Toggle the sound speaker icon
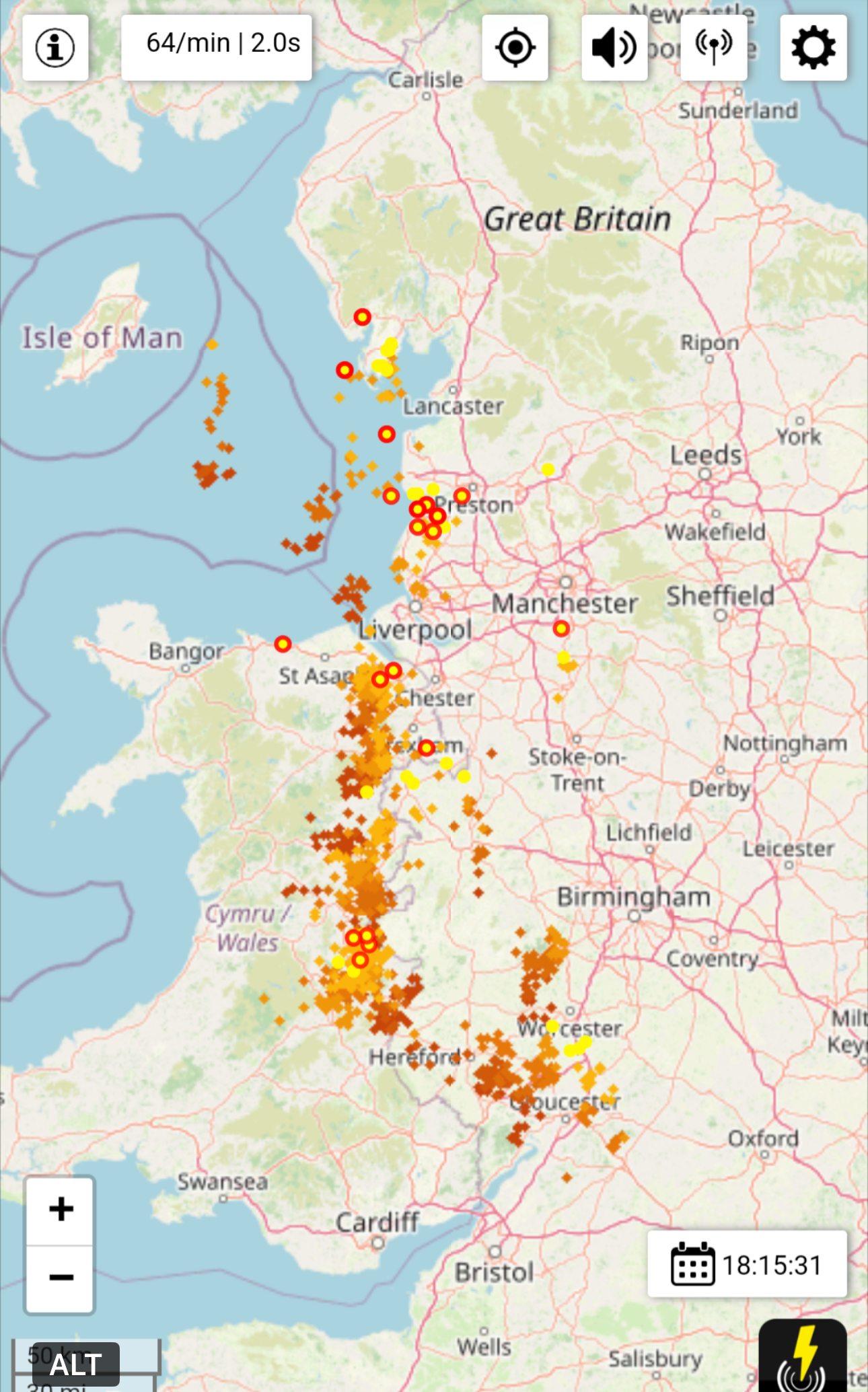 point(614,48)
